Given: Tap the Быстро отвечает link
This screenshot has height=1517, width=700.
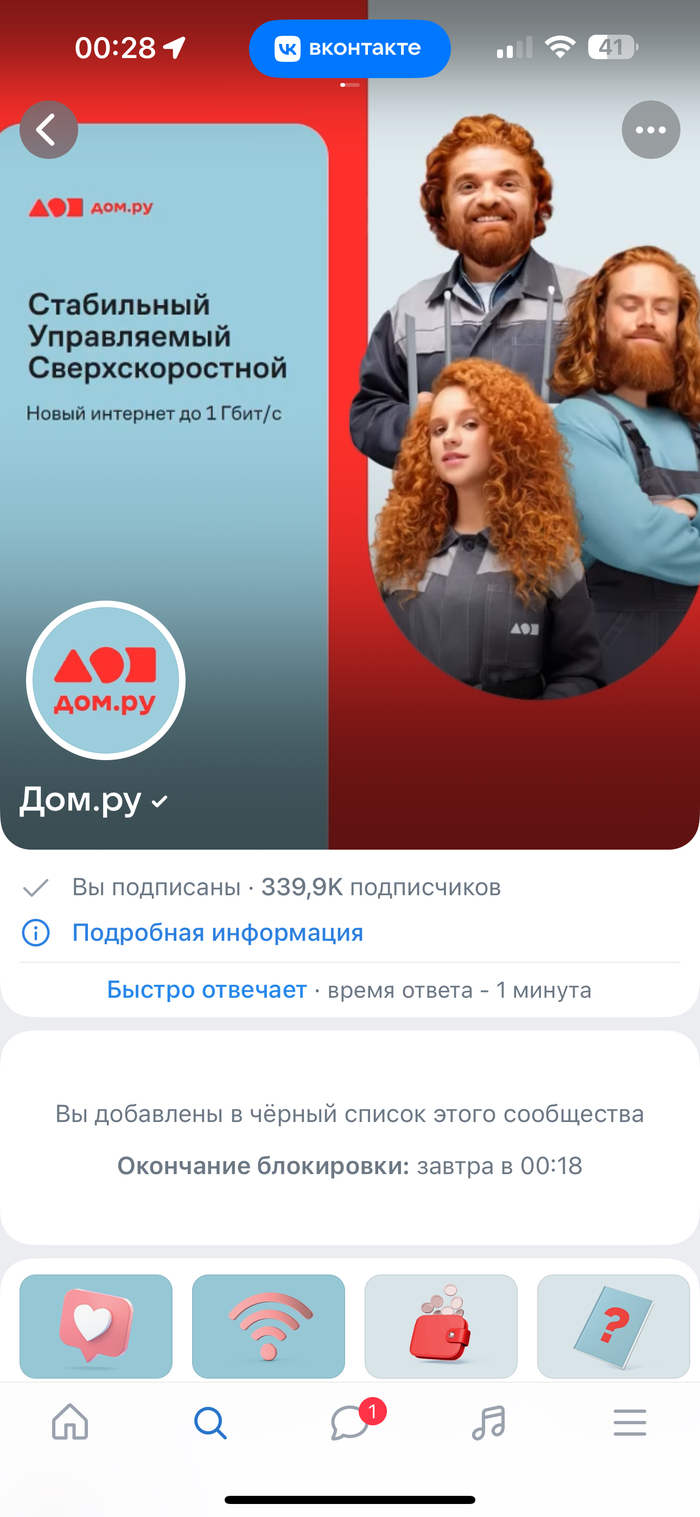Looking at the screenshot, I should click(x=207, y=990).
